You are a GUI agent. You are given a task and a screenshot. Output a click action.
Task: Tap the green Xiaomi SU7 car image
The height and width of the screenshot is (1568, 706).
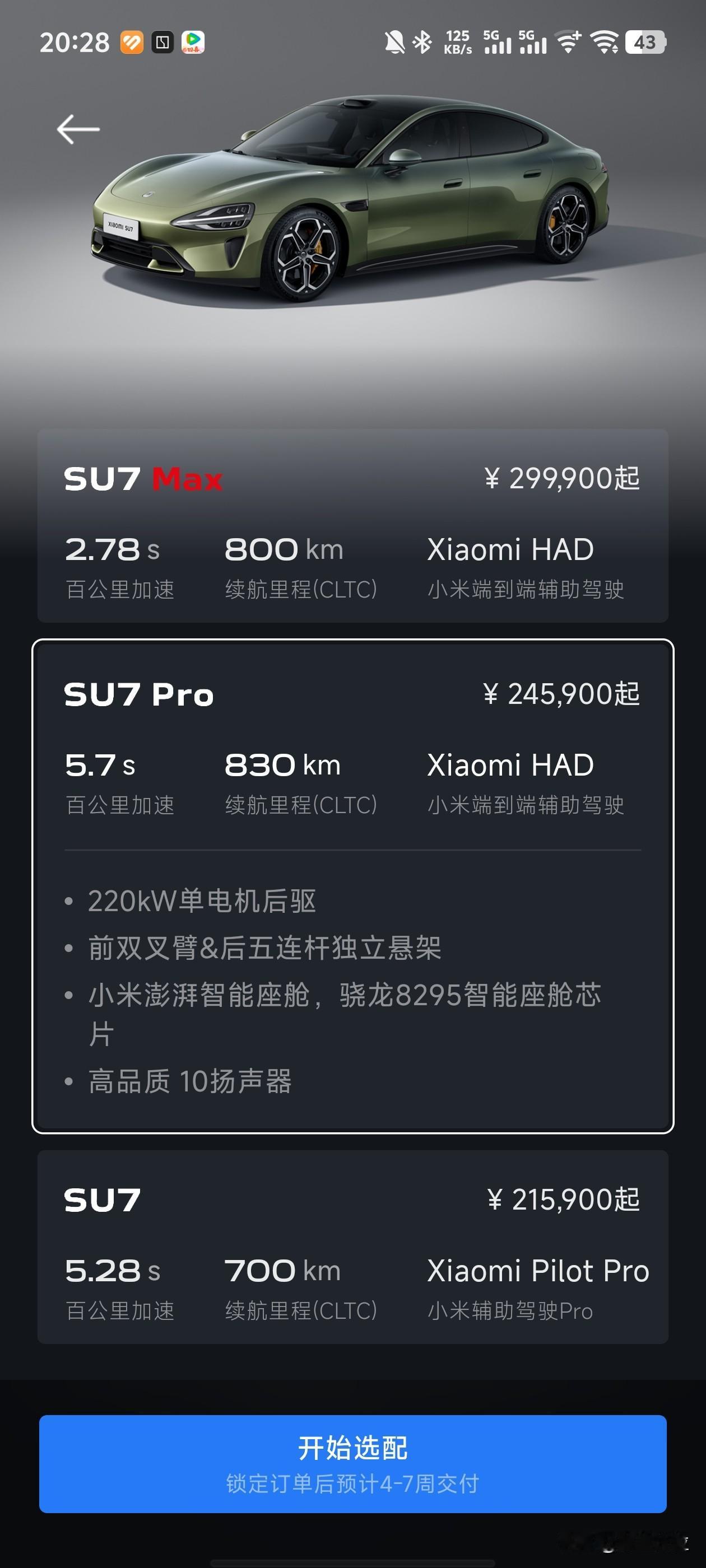(x=354, y=201)
